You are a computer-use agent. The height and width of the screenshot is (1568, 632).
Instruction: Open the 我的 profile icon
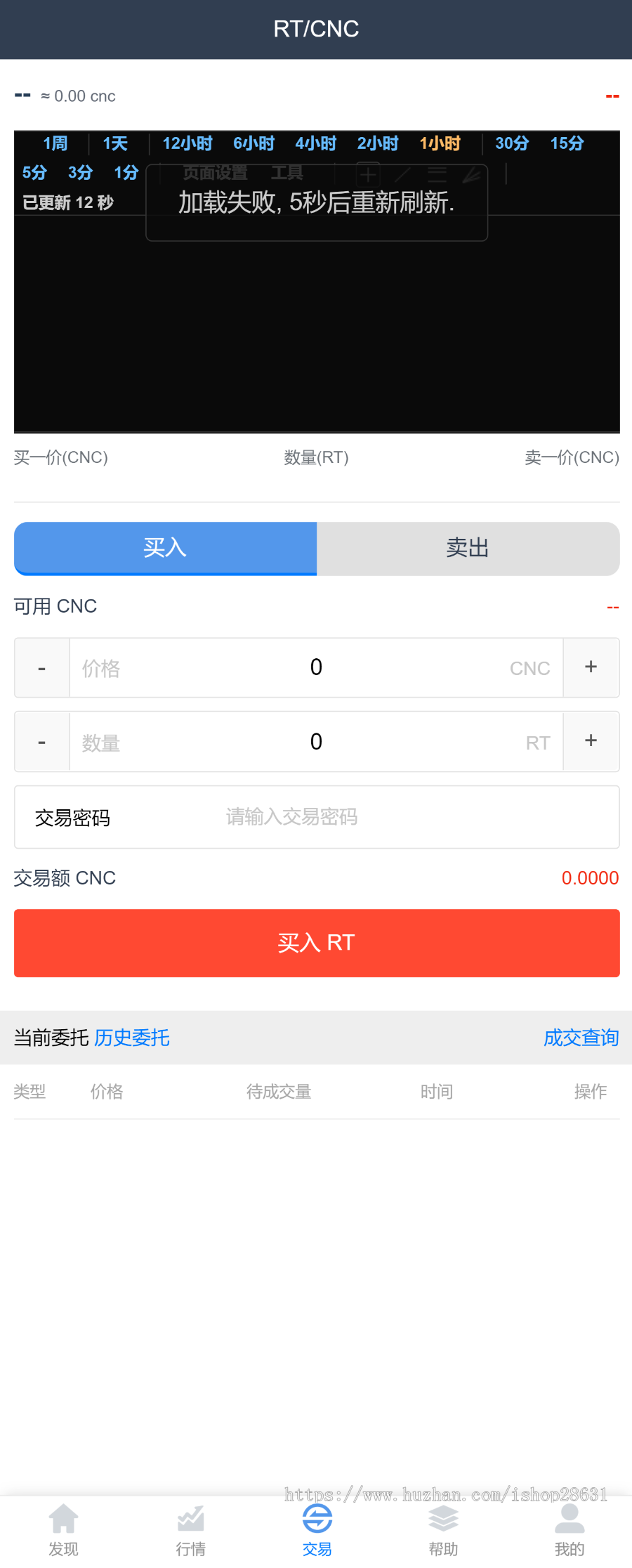[568, 1530]
